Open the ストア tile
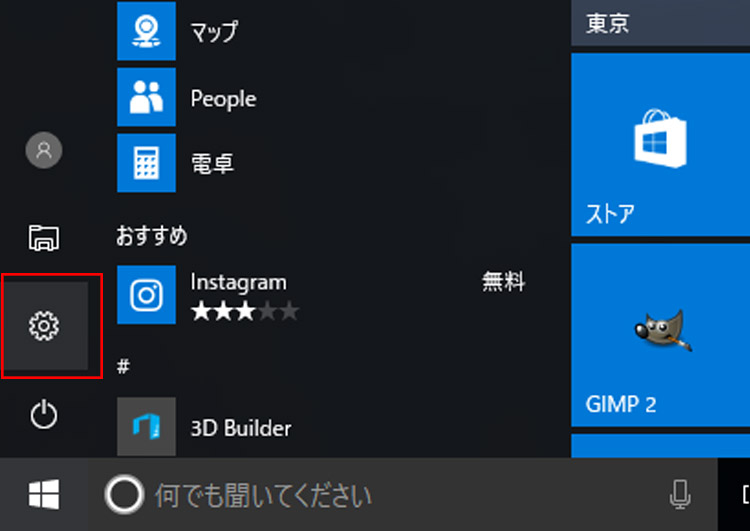Screen dimensions: 750x531 pyautogui.click(x=661, y=145)
